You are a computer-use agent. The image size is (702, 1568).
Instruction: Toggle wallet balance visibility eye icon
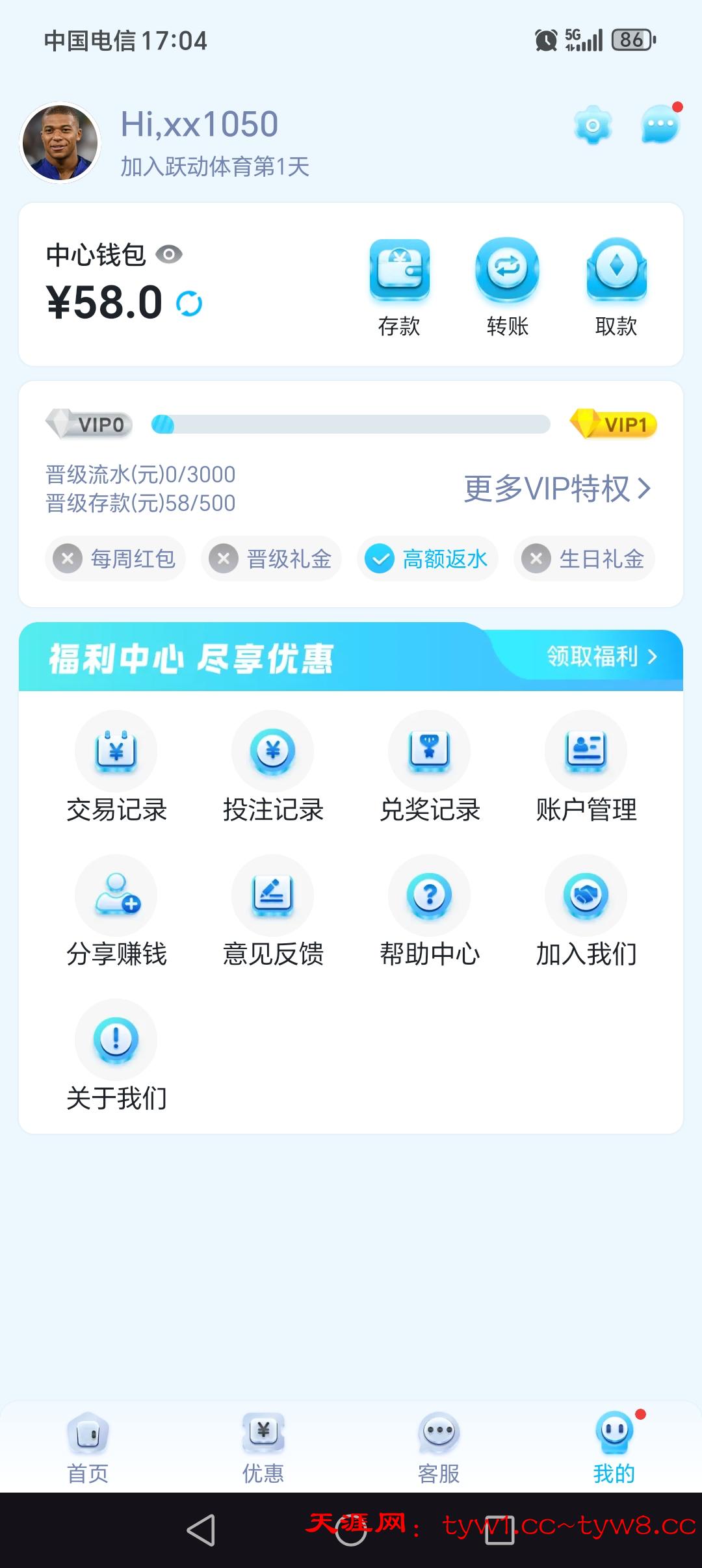(x=169, y=254)
